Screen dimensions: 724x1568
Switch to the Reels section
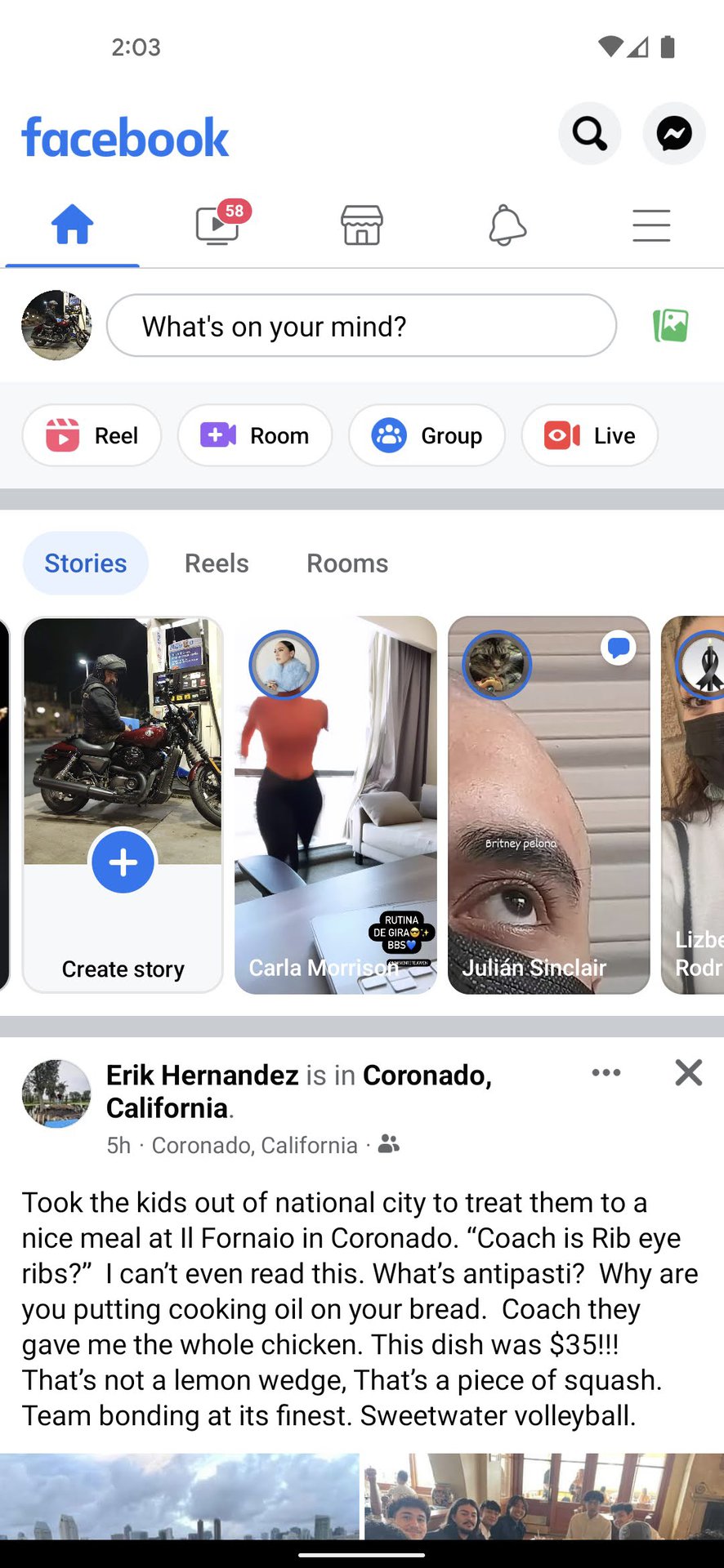tap(217, 563)
